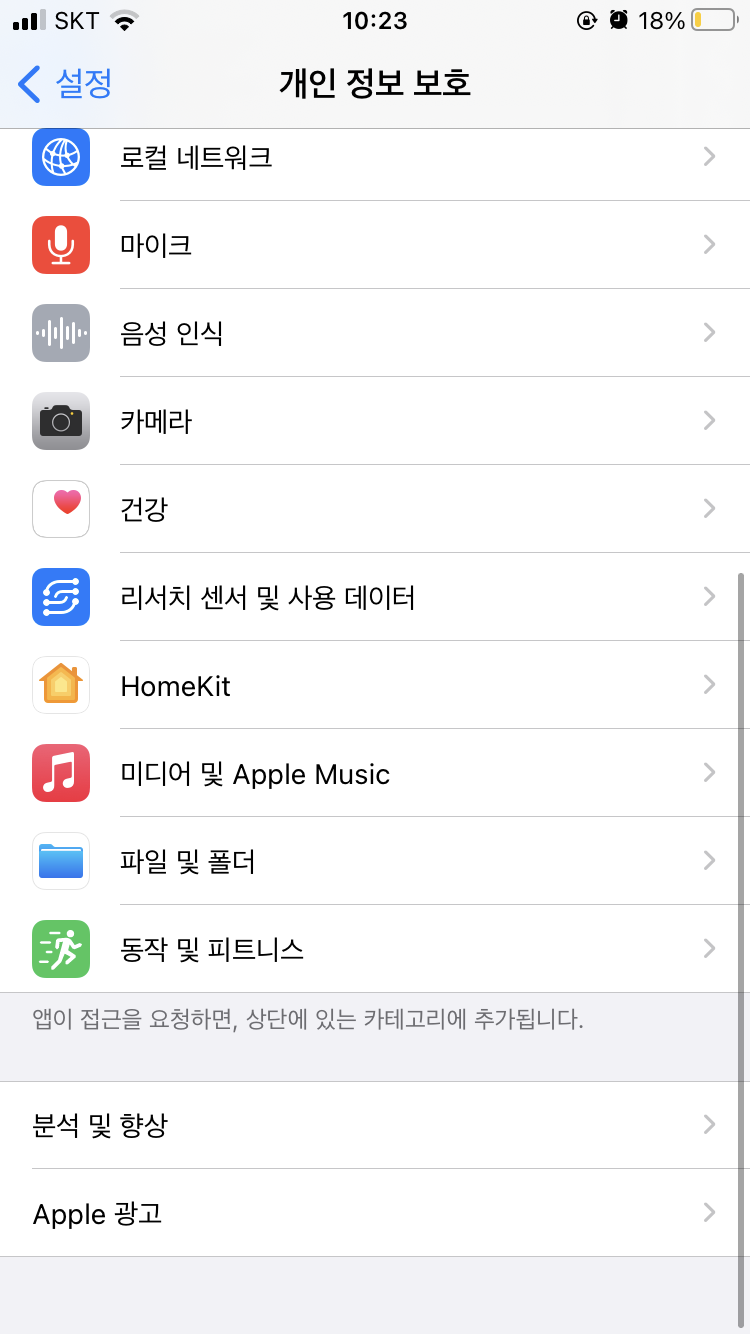Screen dimensions: 750x1334
Task: Select 미디어 및 Apple Music
Action: (375, 773)
